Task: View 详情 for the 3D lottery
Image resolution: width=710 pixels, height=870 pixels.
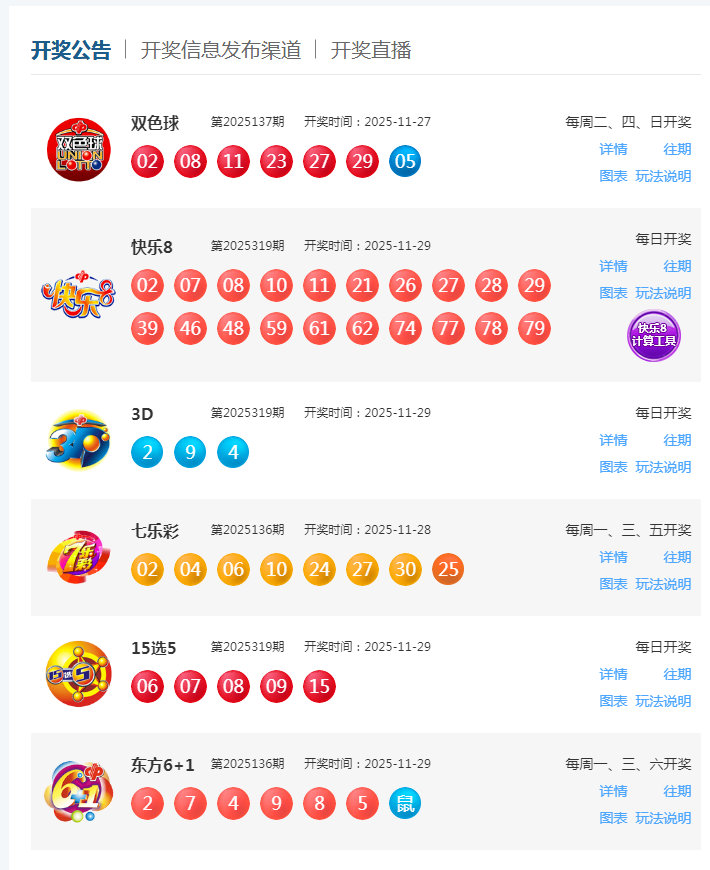Action: [x=613, y=440]
